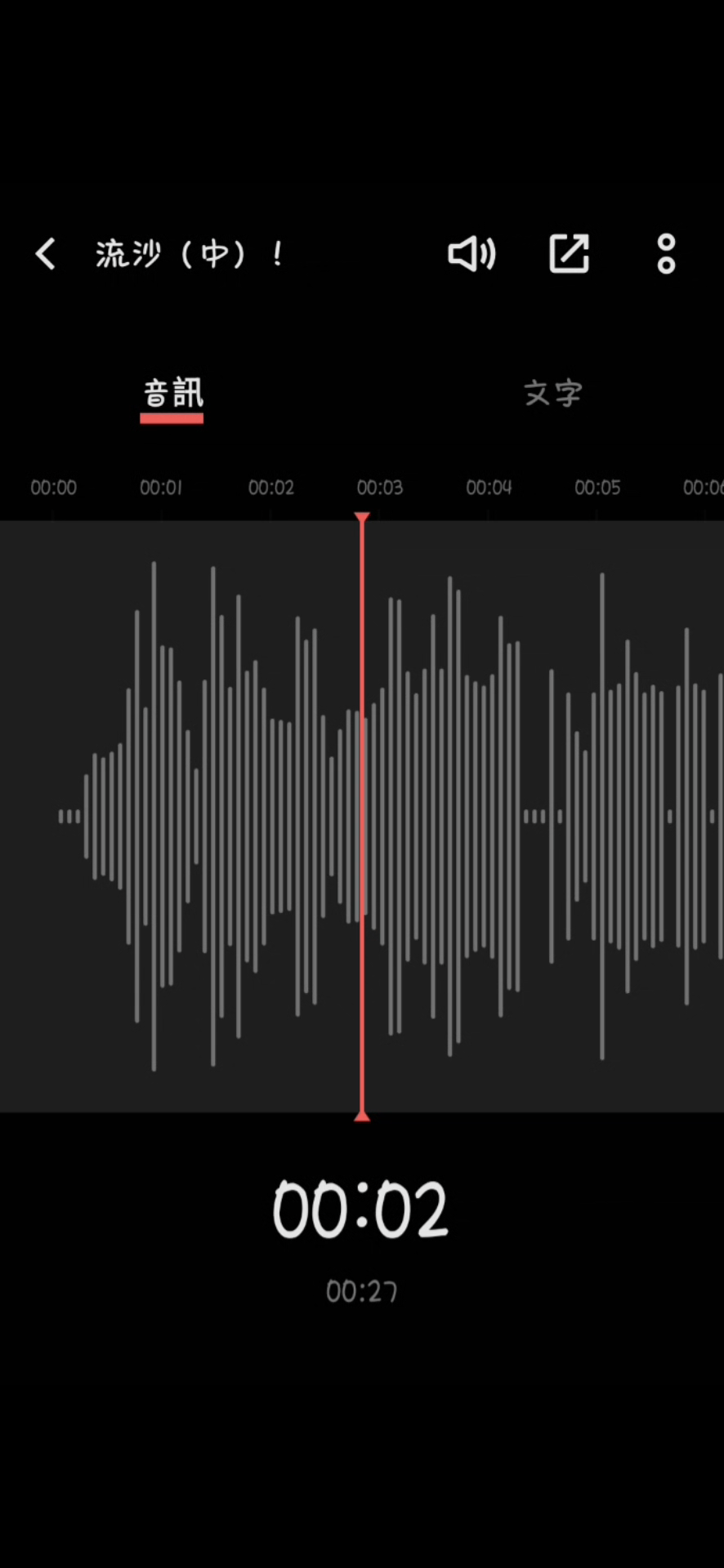Share this recording via the export icon
Image resolution: width=724 pixels, height=1568 pixels.
[569, 254]
